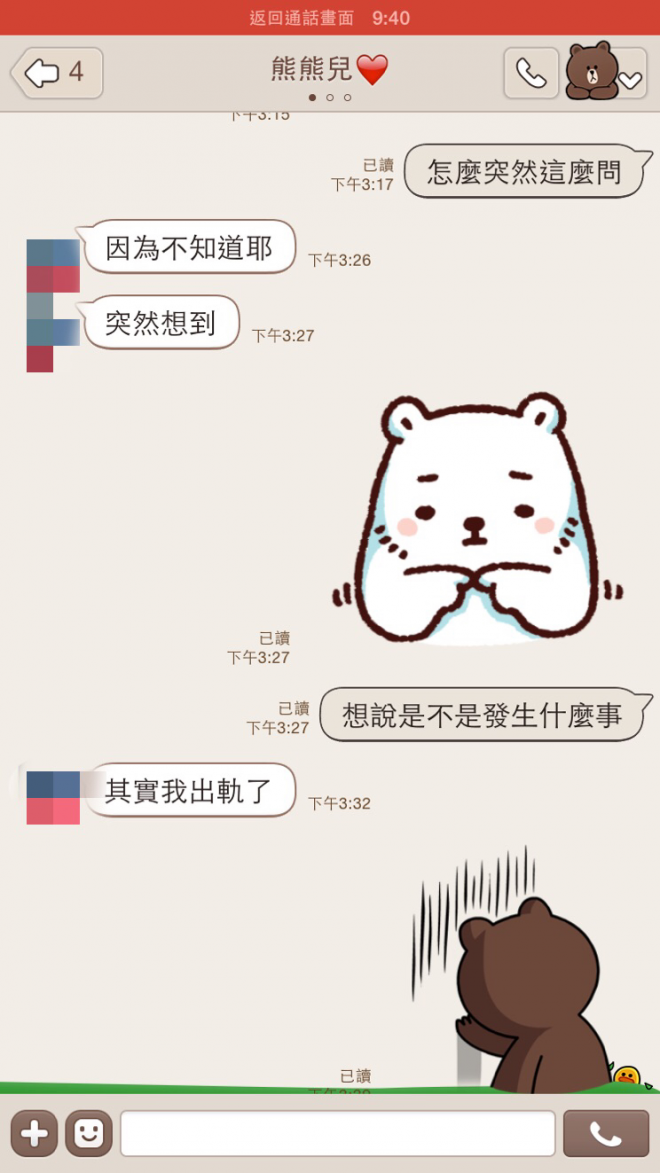The width and height of the screenshot is (660, 1173).
Task: Expand the chat options dropdown arrow
Action: point(630,80)
